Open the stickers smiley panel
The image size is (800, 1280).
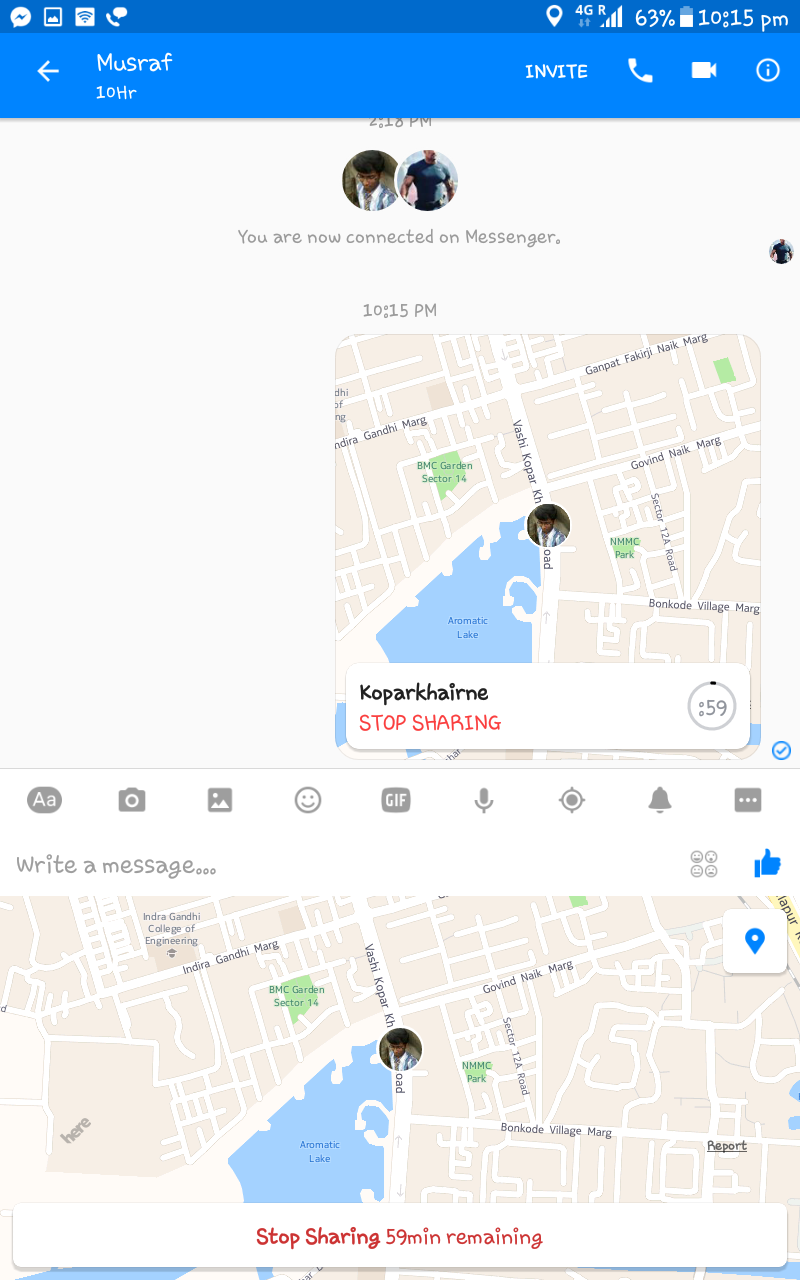[x=307, y=799]
